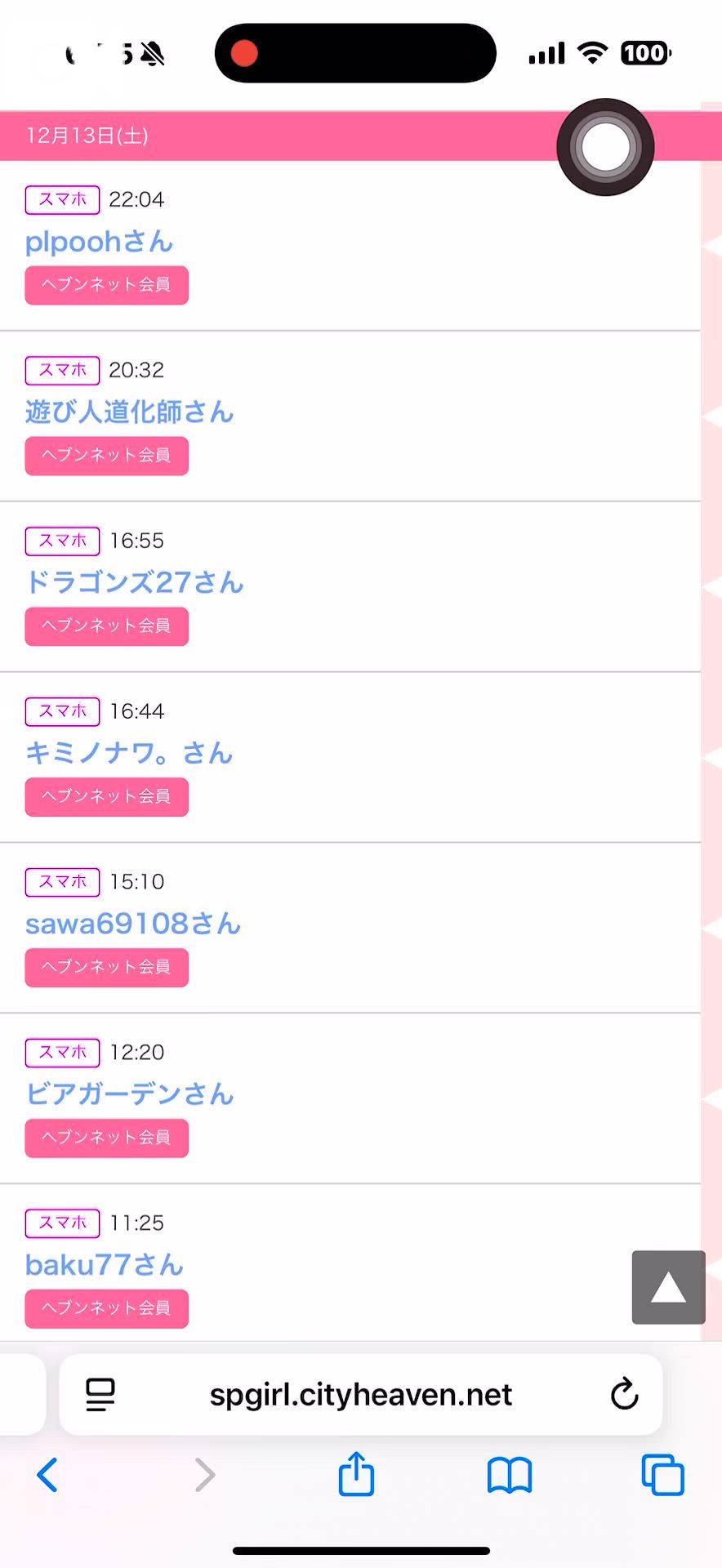
Task: Open plpoohさん's profile link
Action: point(99,242)
